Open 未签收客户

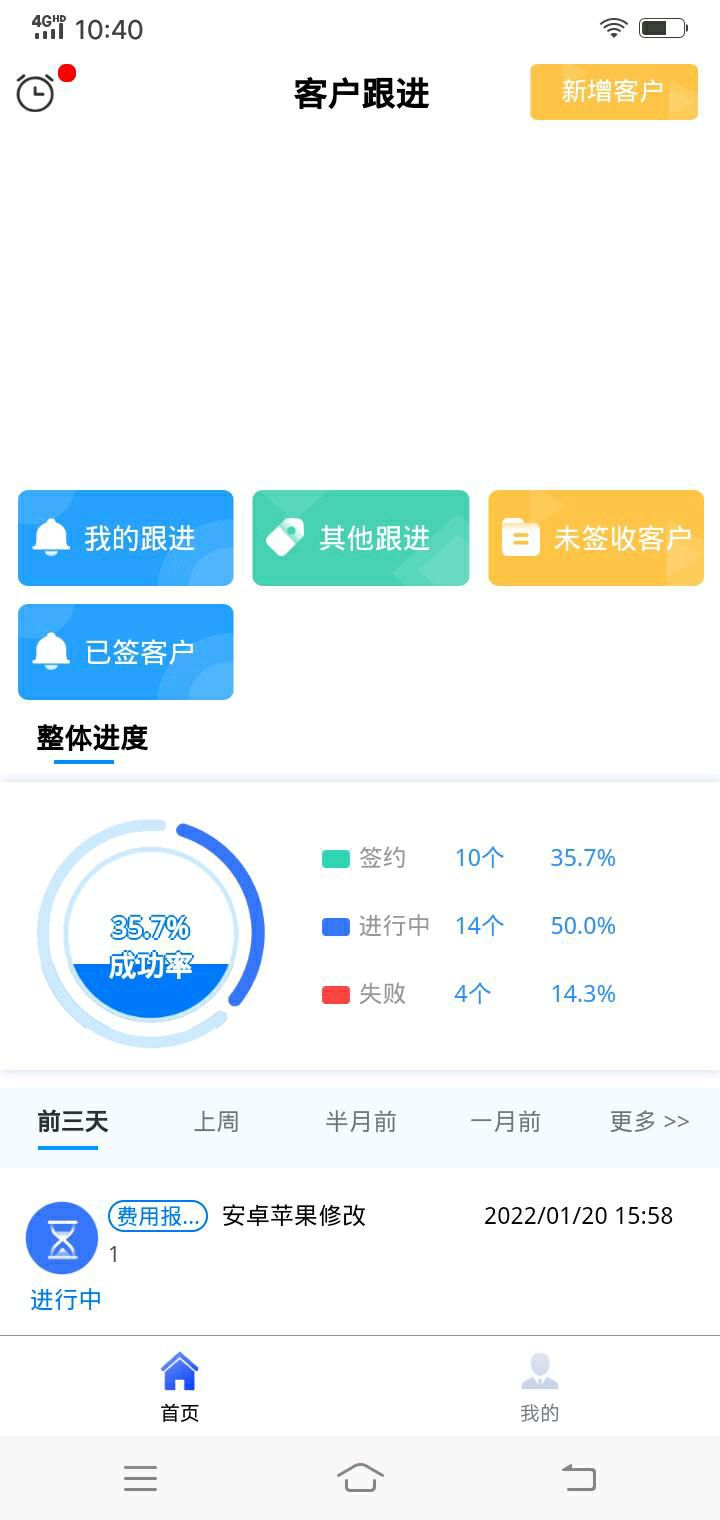596,538
